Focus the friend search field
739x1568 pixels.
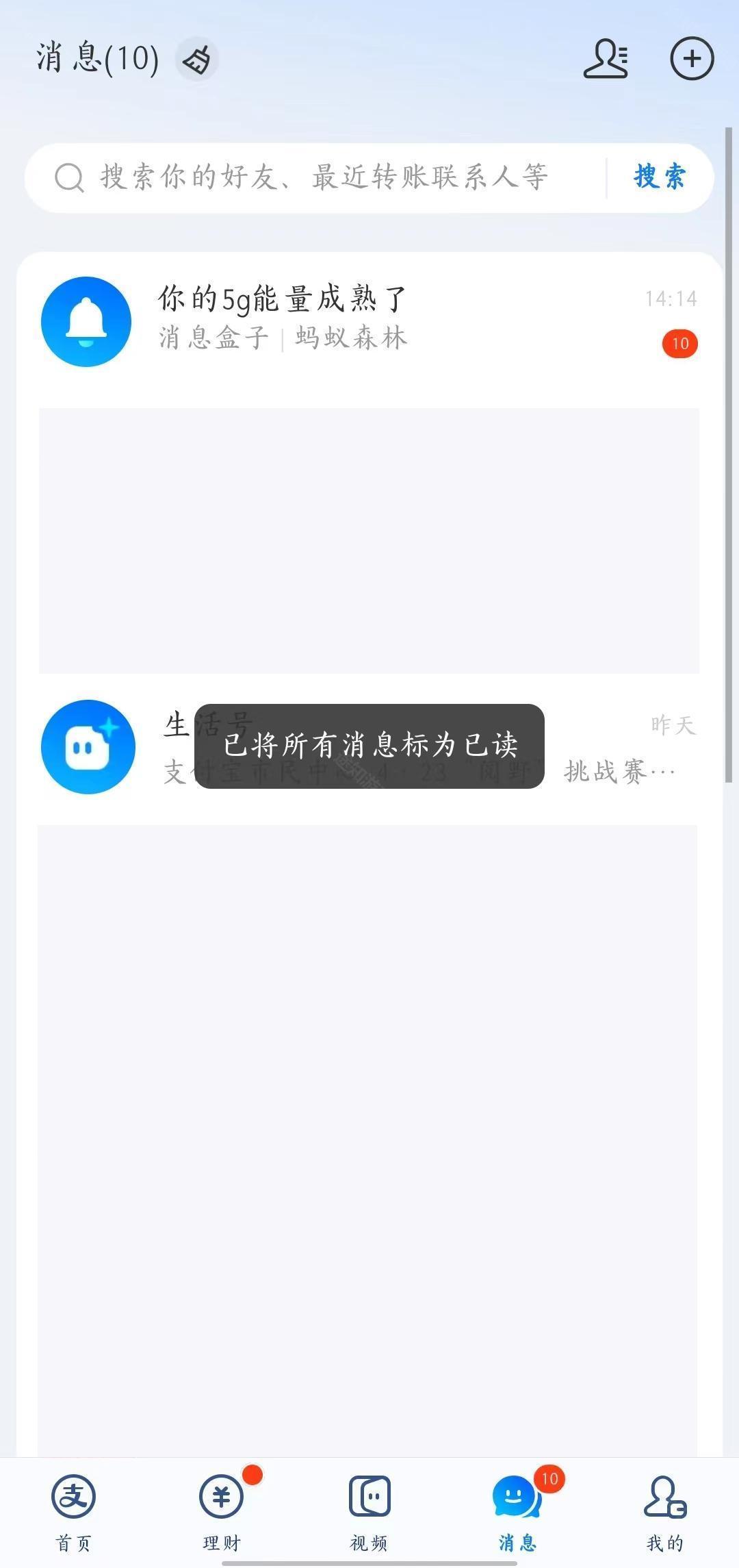tap(322, 177)
